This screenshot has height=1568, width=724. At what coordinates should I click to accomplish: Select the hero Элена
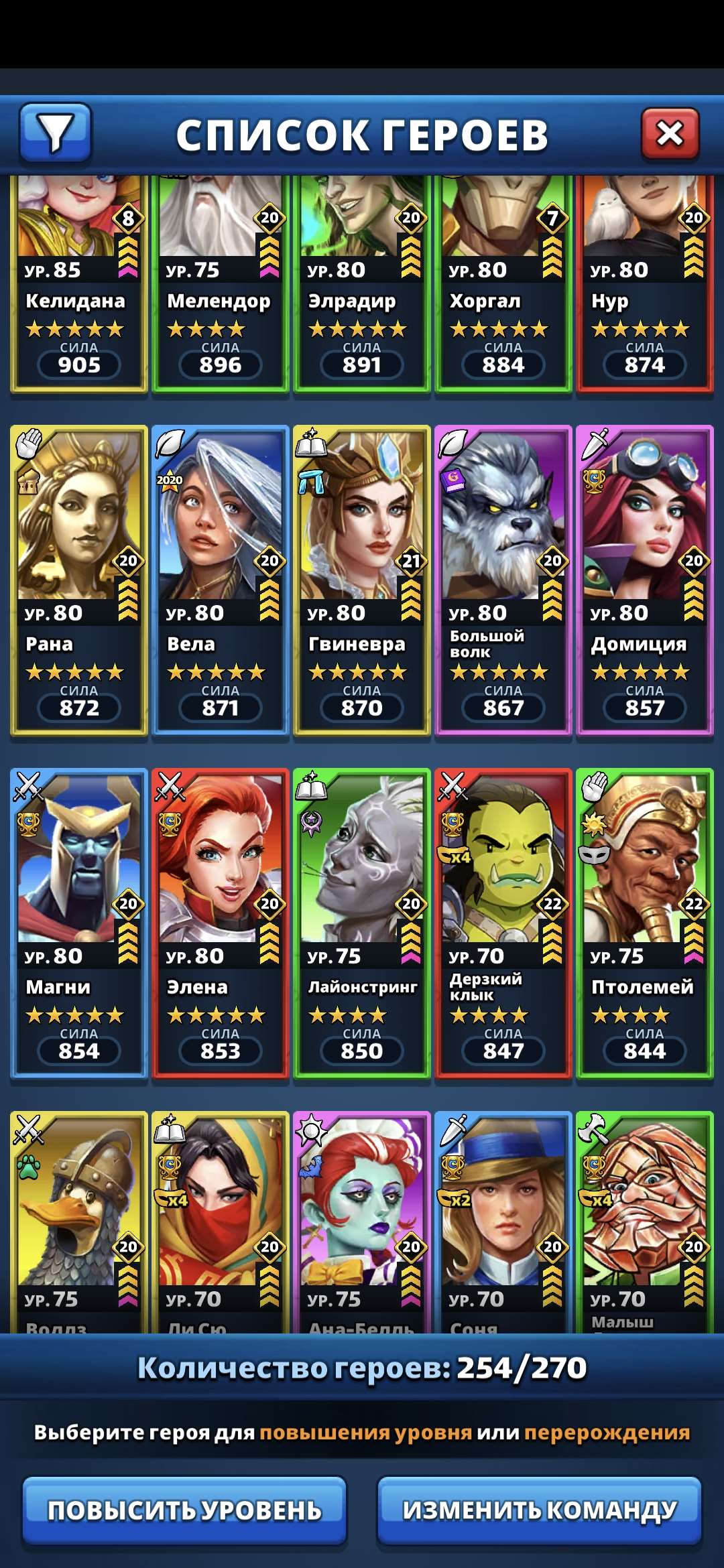tap(220, 923)
